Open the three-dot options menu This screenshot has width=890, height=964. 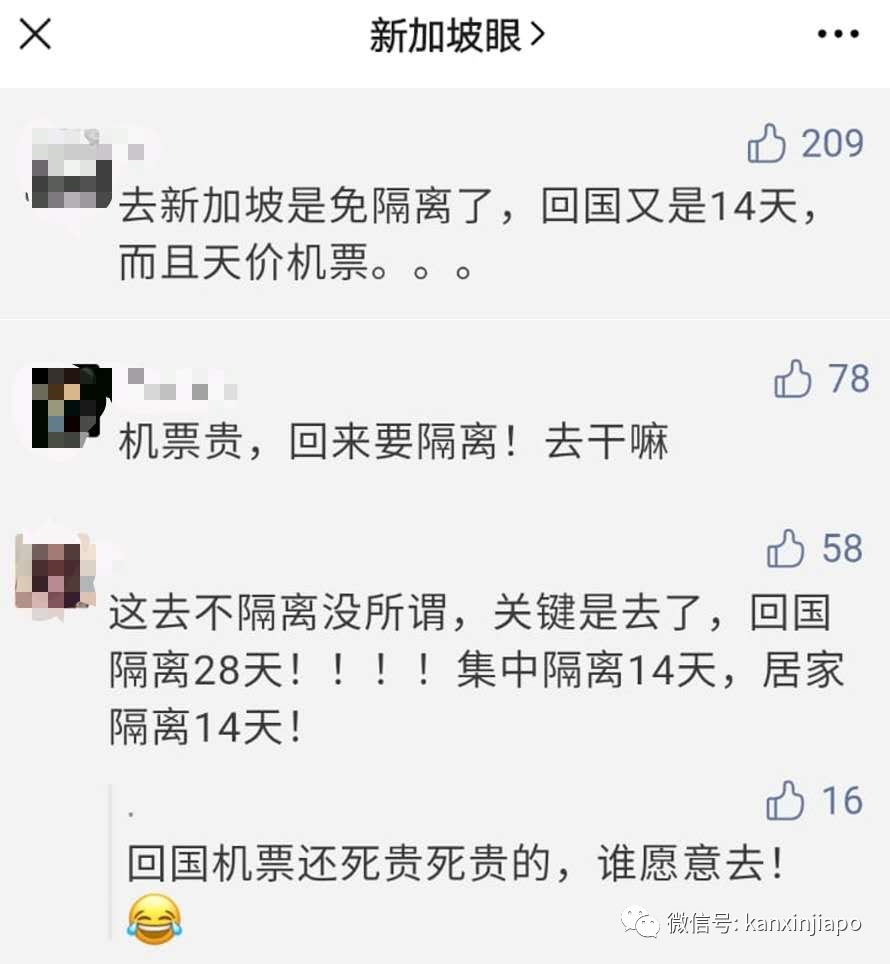(x=836, y=33)
